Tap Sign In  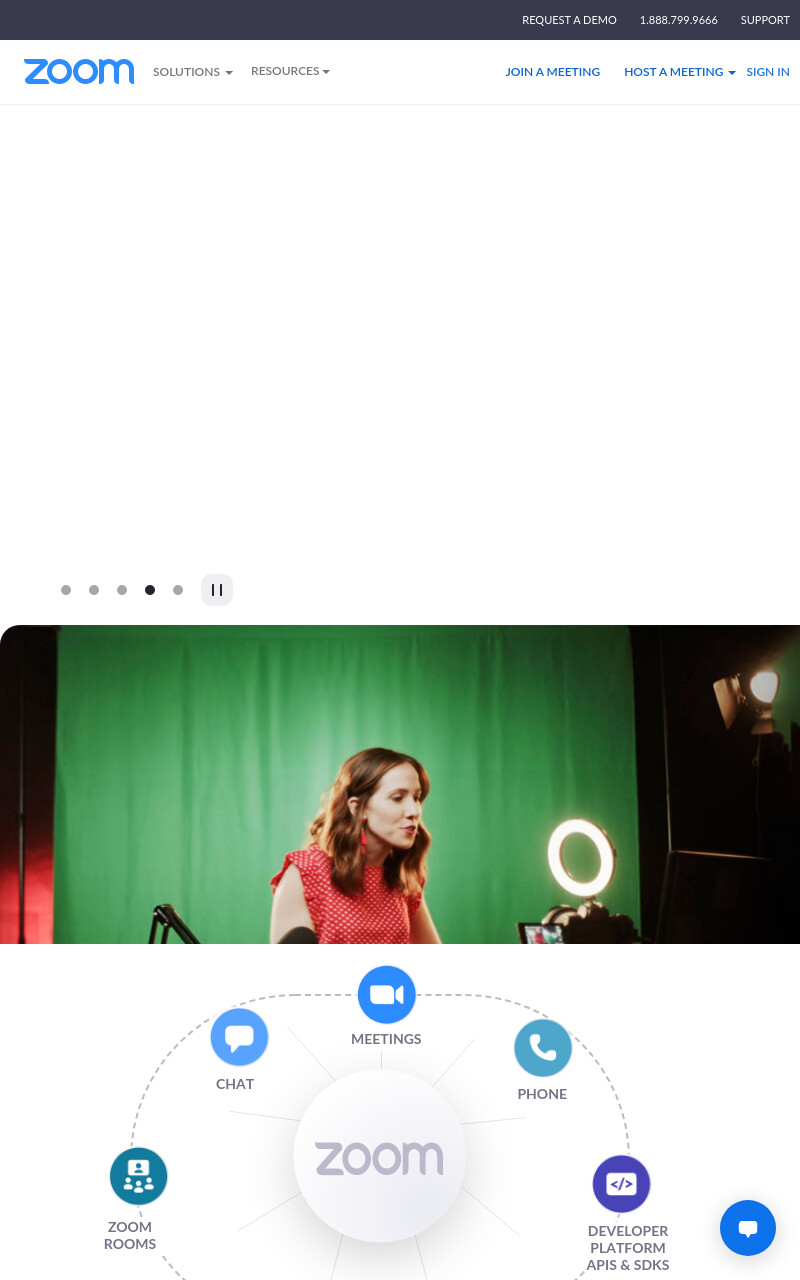point(768,72)
